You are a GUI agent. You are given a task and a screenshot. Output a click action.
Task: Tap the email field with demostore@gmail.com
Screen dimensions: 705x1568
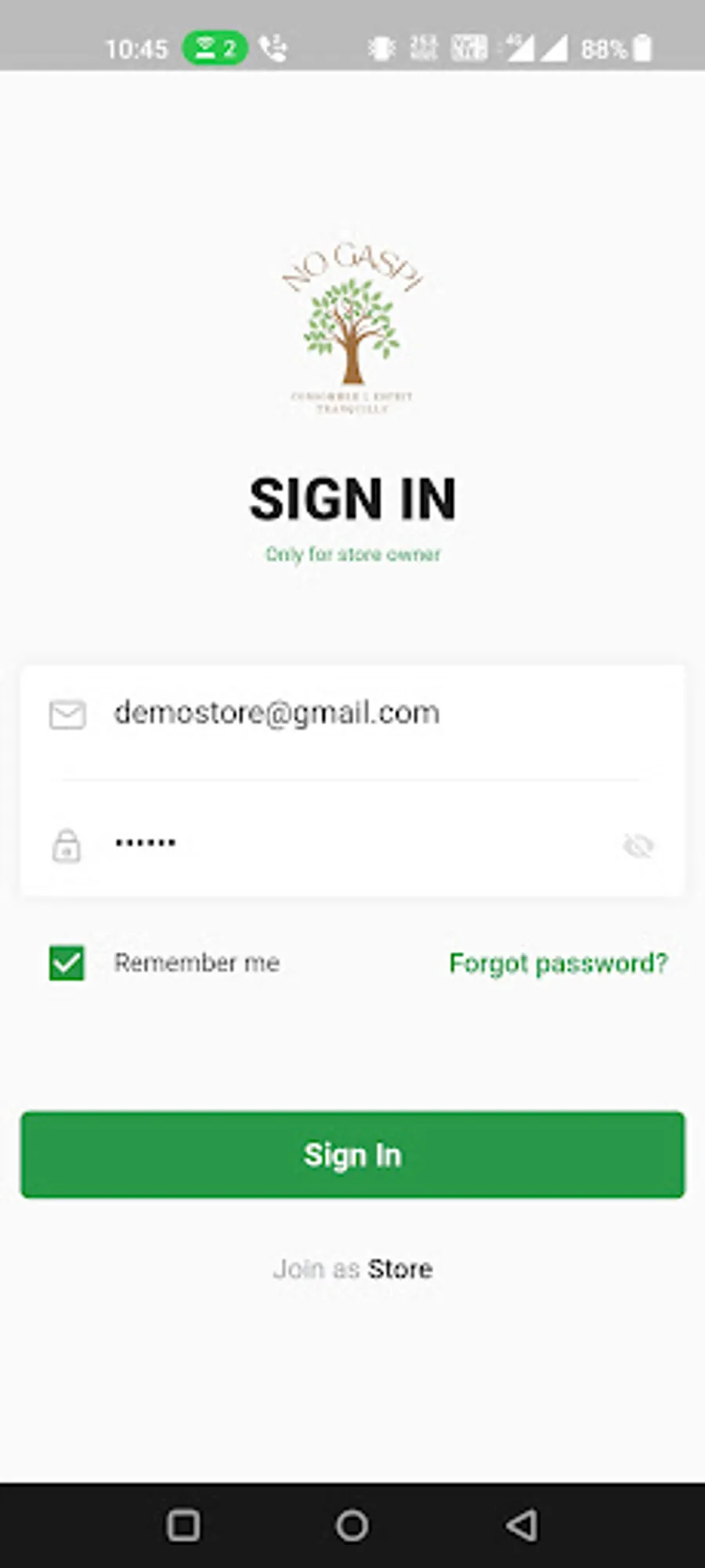click(352, 714)
